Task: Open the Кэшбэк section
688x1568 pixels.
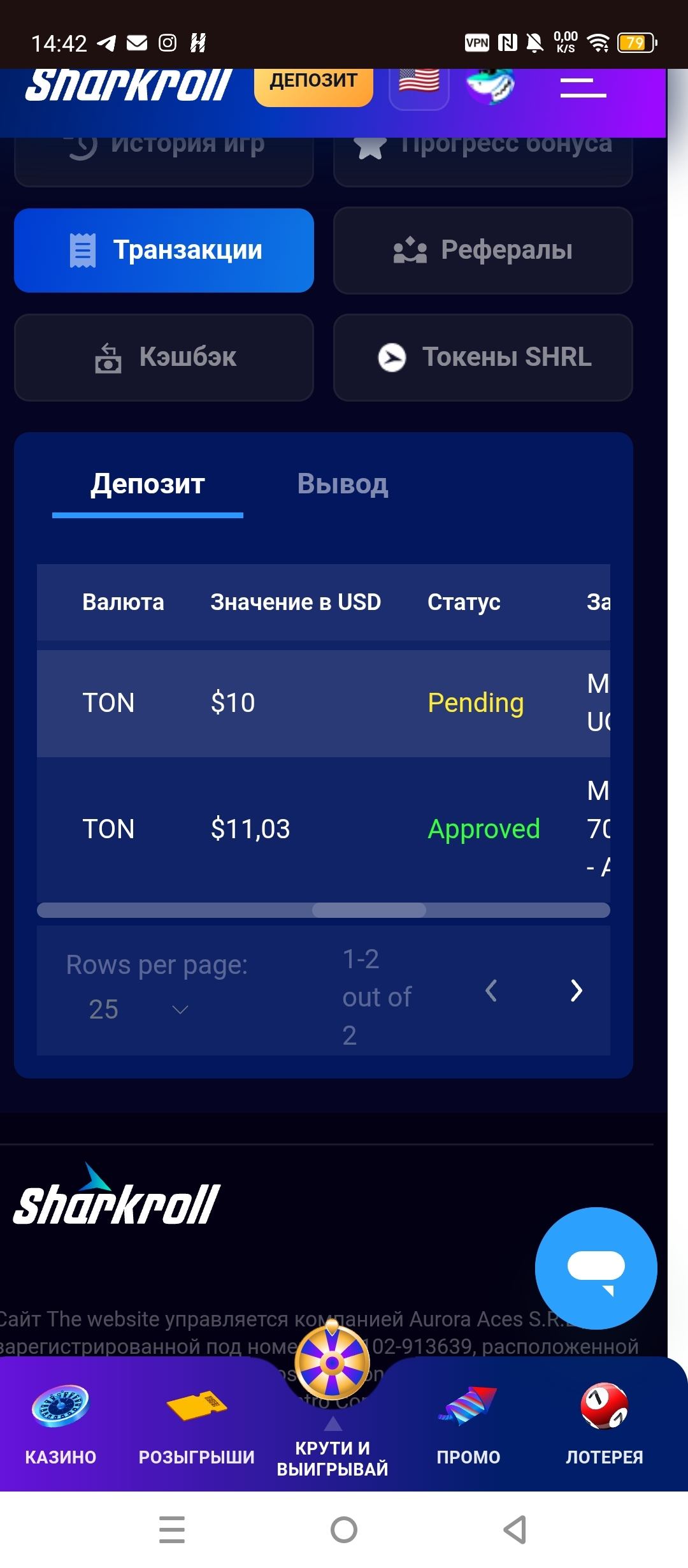Action: click(x=164, y=357)
